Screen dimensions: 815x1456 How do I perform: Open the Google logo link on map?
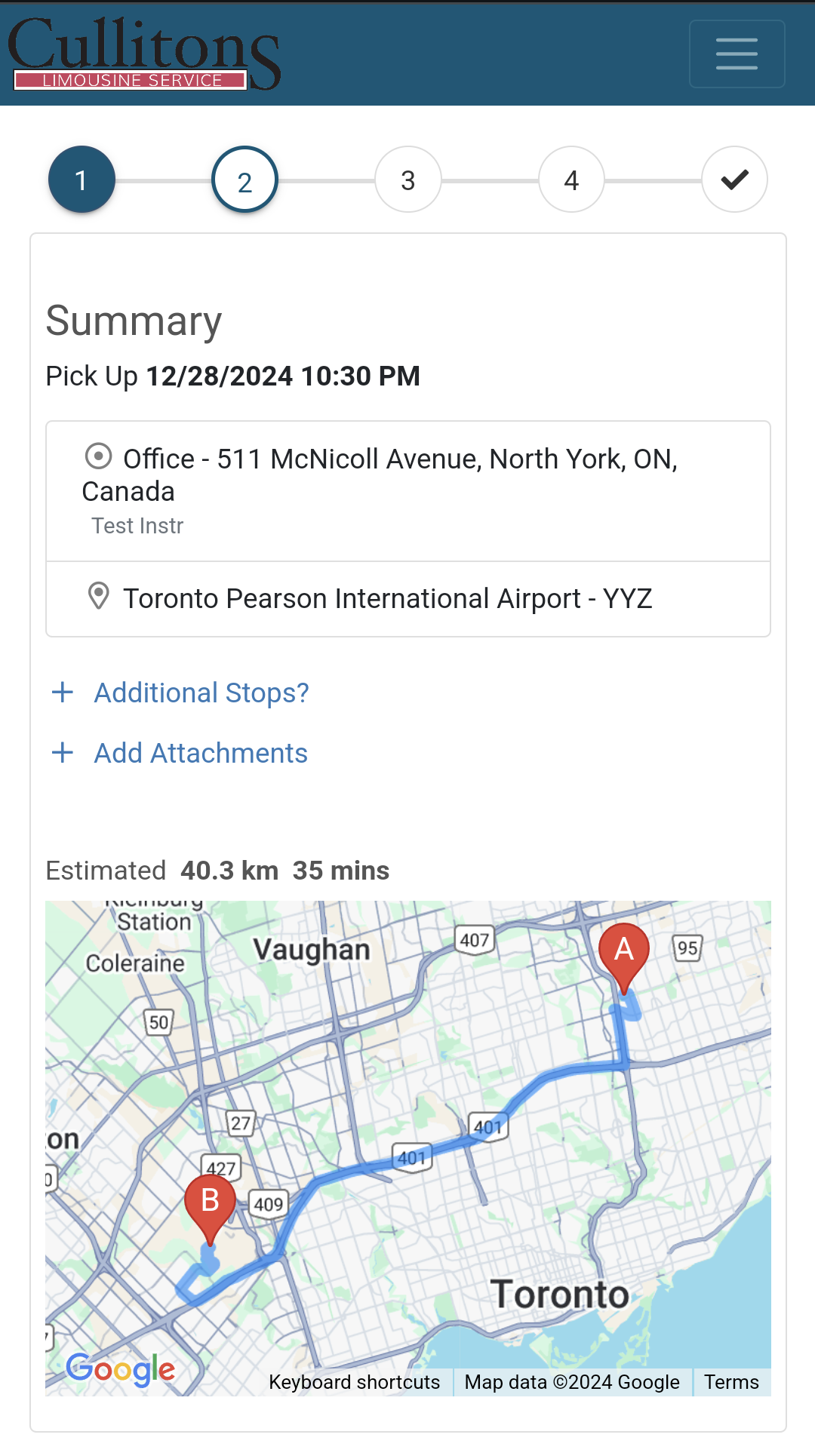121,1369
